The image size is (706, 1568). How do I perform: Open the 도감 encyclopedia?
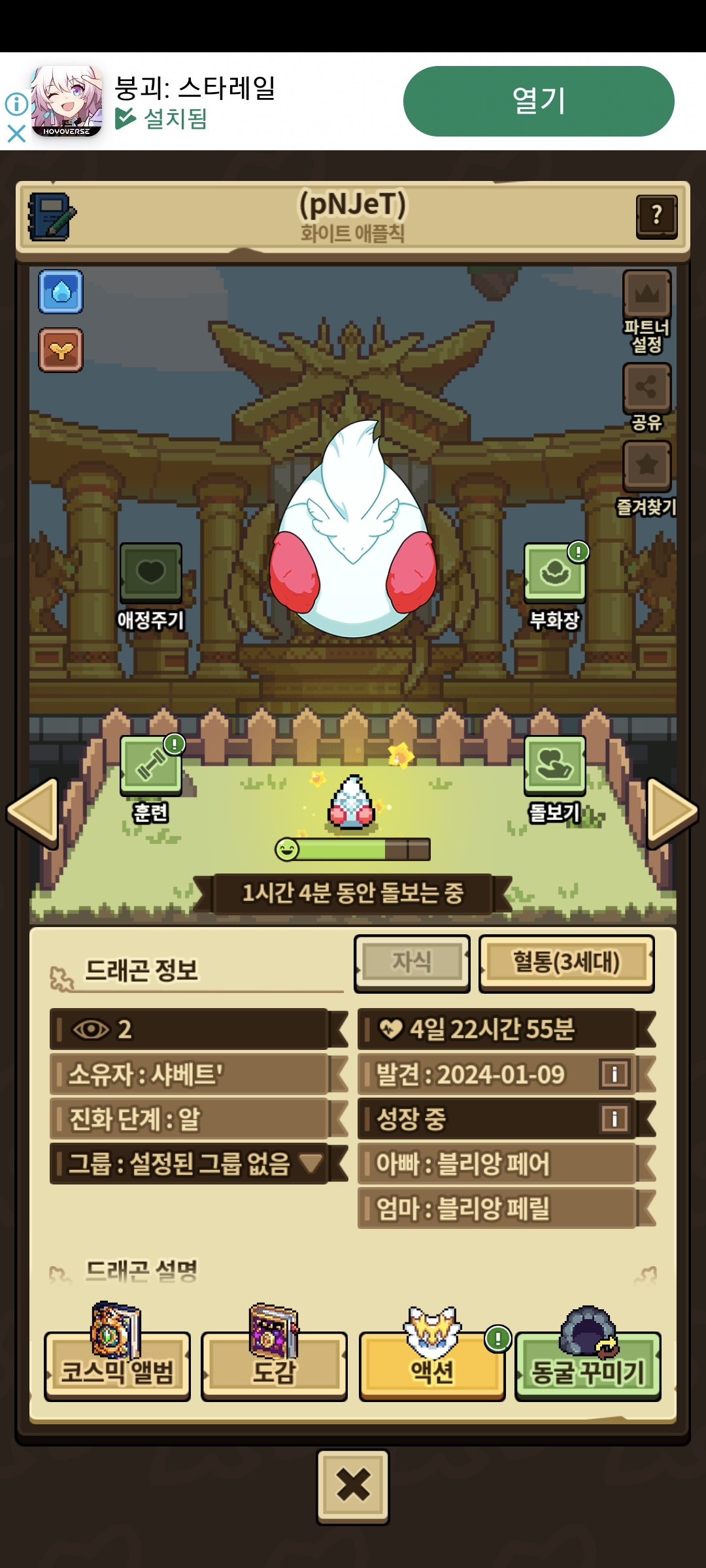[274, 1367]
